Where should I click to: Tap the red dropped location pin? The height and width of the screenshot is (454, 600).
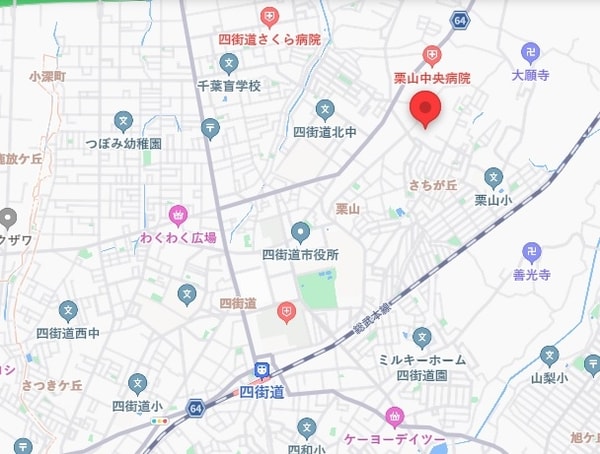(x=426, y=108)
